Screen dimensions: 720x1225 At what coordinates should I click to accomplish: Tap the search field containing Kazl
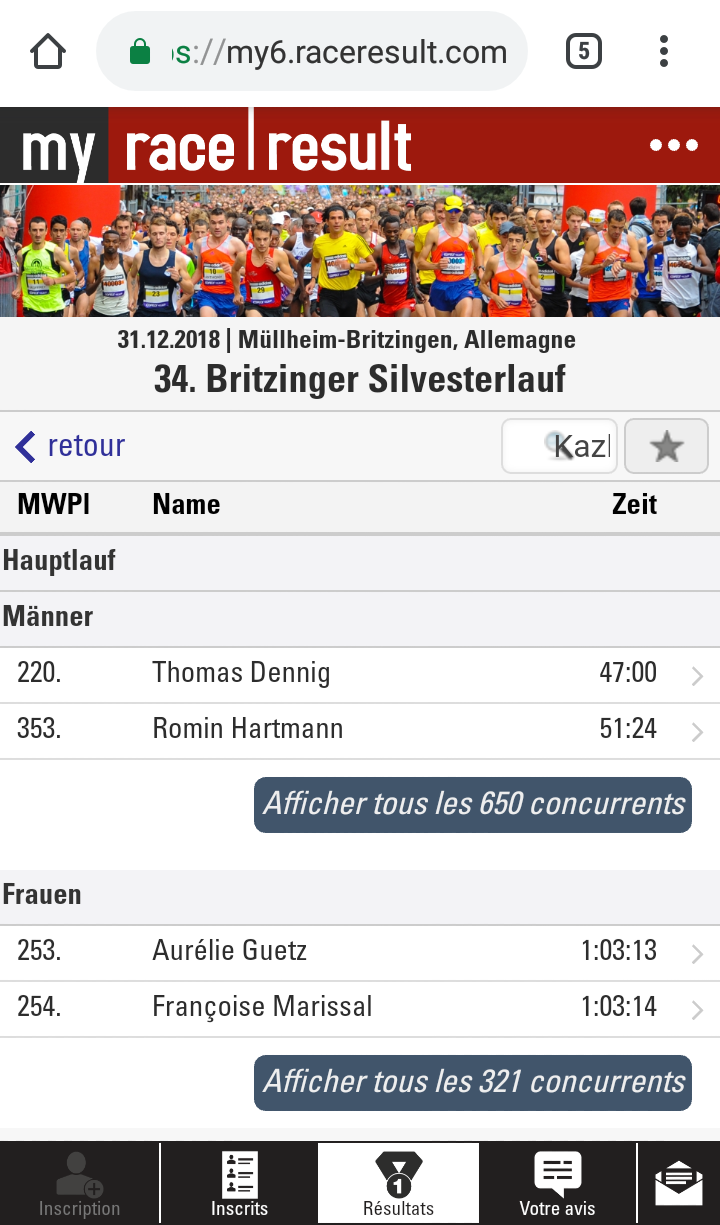(x=561, y=446)
